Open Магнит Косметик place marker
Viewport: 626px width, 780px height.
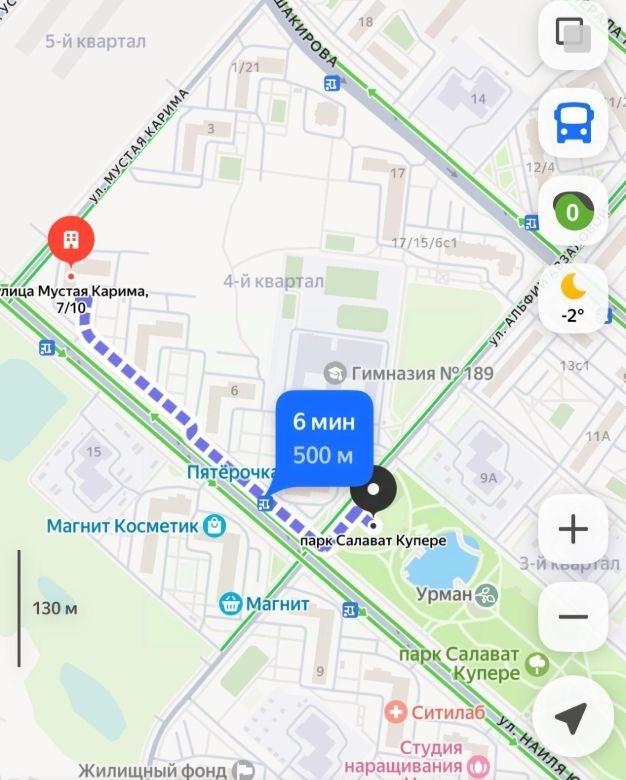click(214, 525)
